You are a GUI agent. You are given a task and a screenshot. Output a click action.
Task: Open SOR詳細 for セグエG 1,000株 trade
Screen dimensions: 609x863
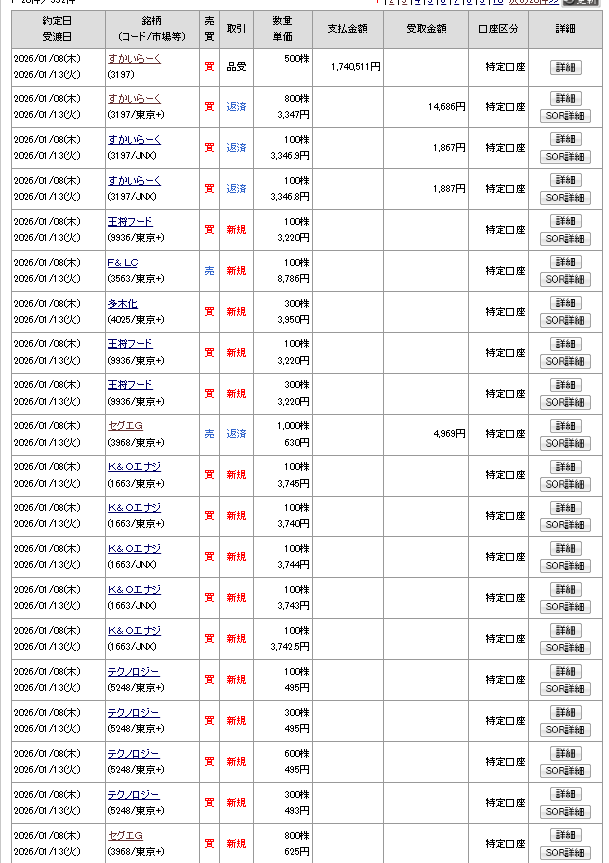click(566, 444)
